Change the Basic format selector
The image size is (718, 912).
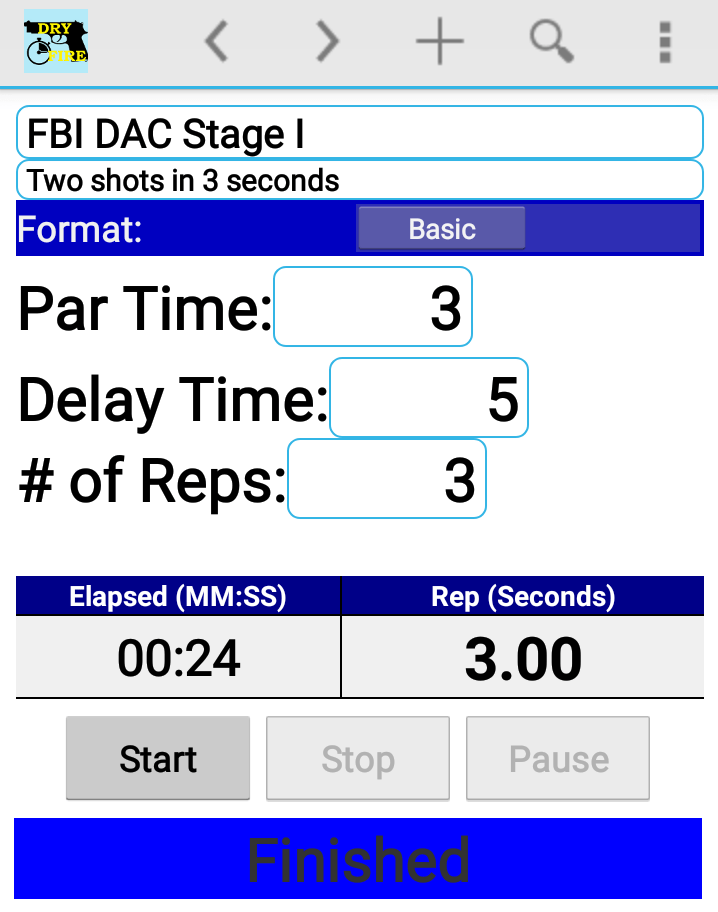point(441,229)
